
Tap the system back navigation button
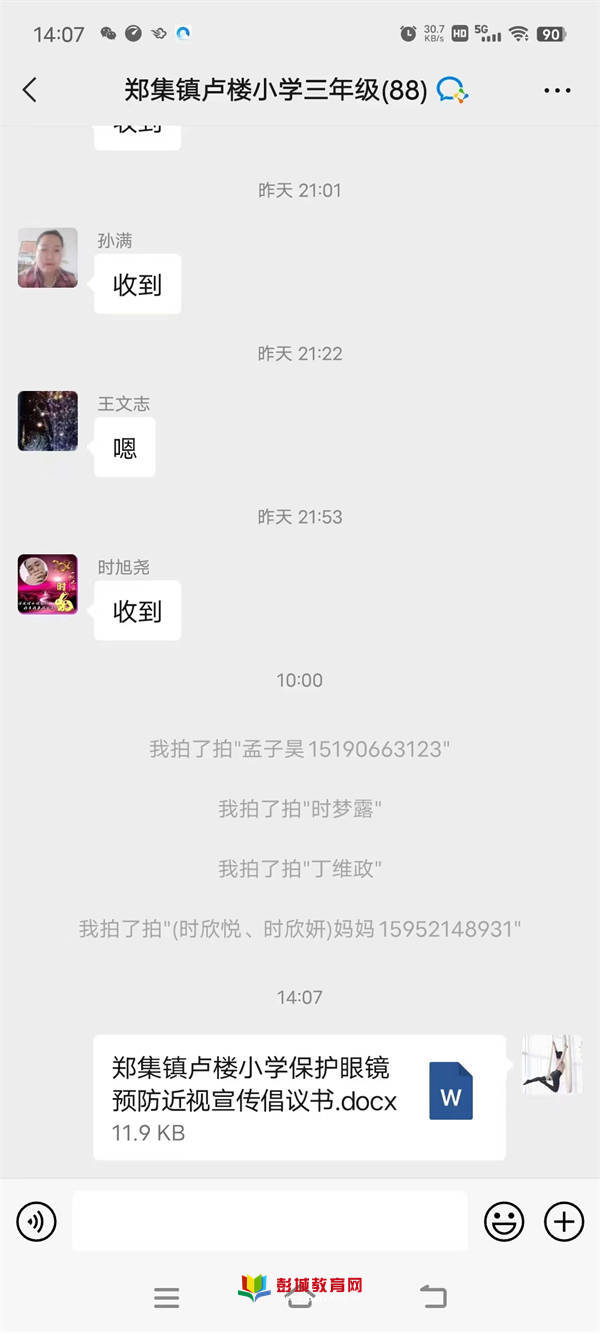point(433,1298)
